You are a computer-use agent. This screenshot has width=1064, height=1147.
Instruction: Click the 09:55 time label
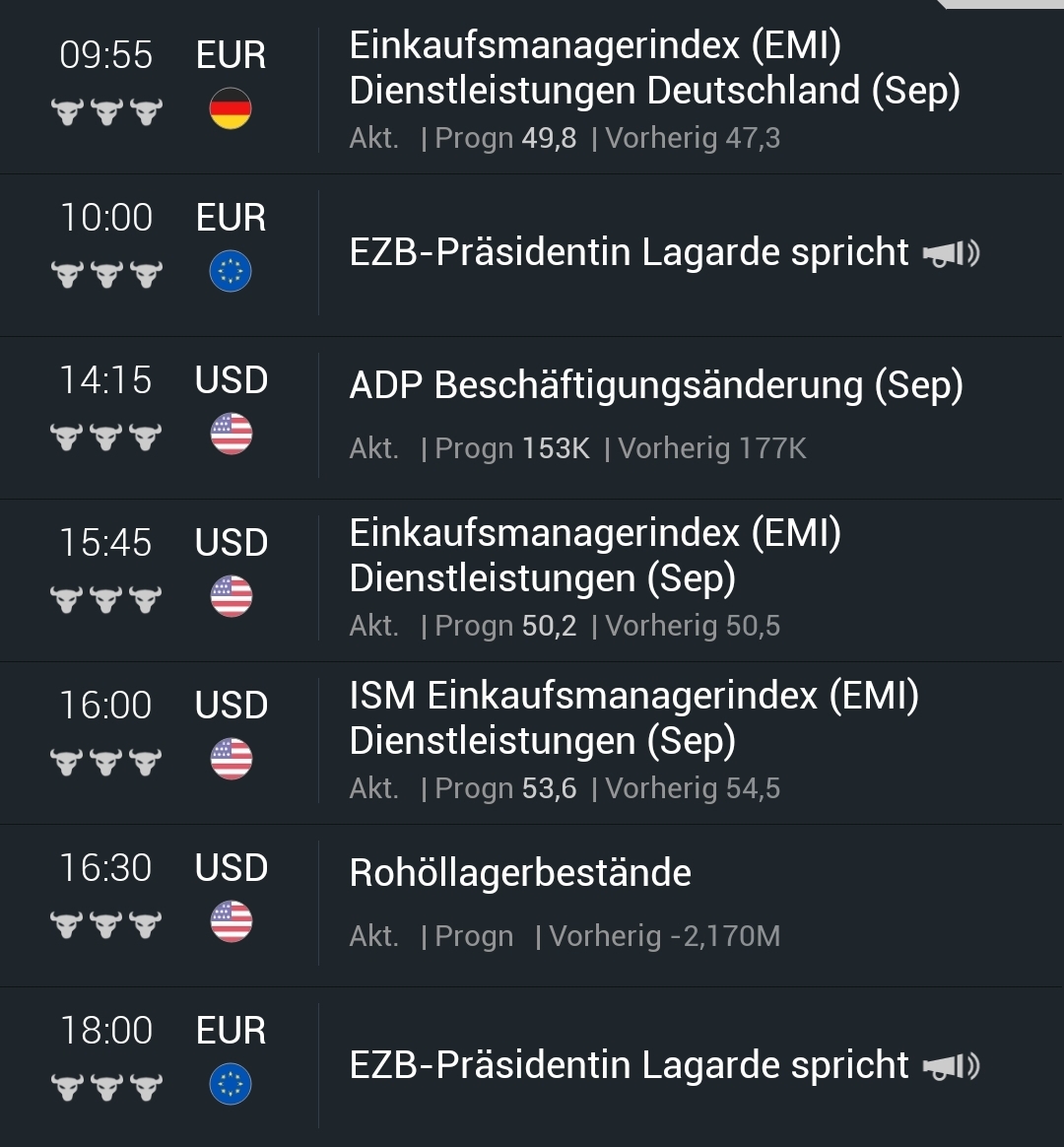point(105,55)
